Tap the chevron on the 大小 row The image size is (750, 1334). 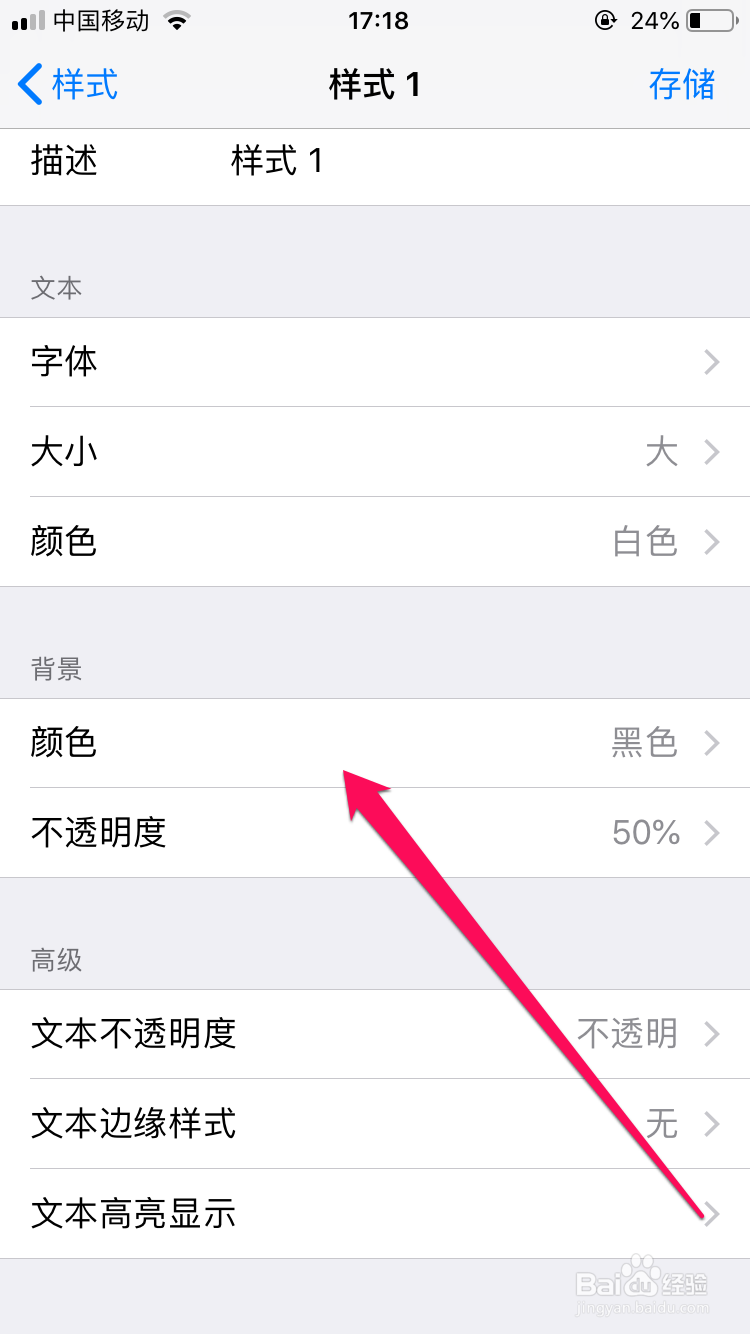coord(712,452)
